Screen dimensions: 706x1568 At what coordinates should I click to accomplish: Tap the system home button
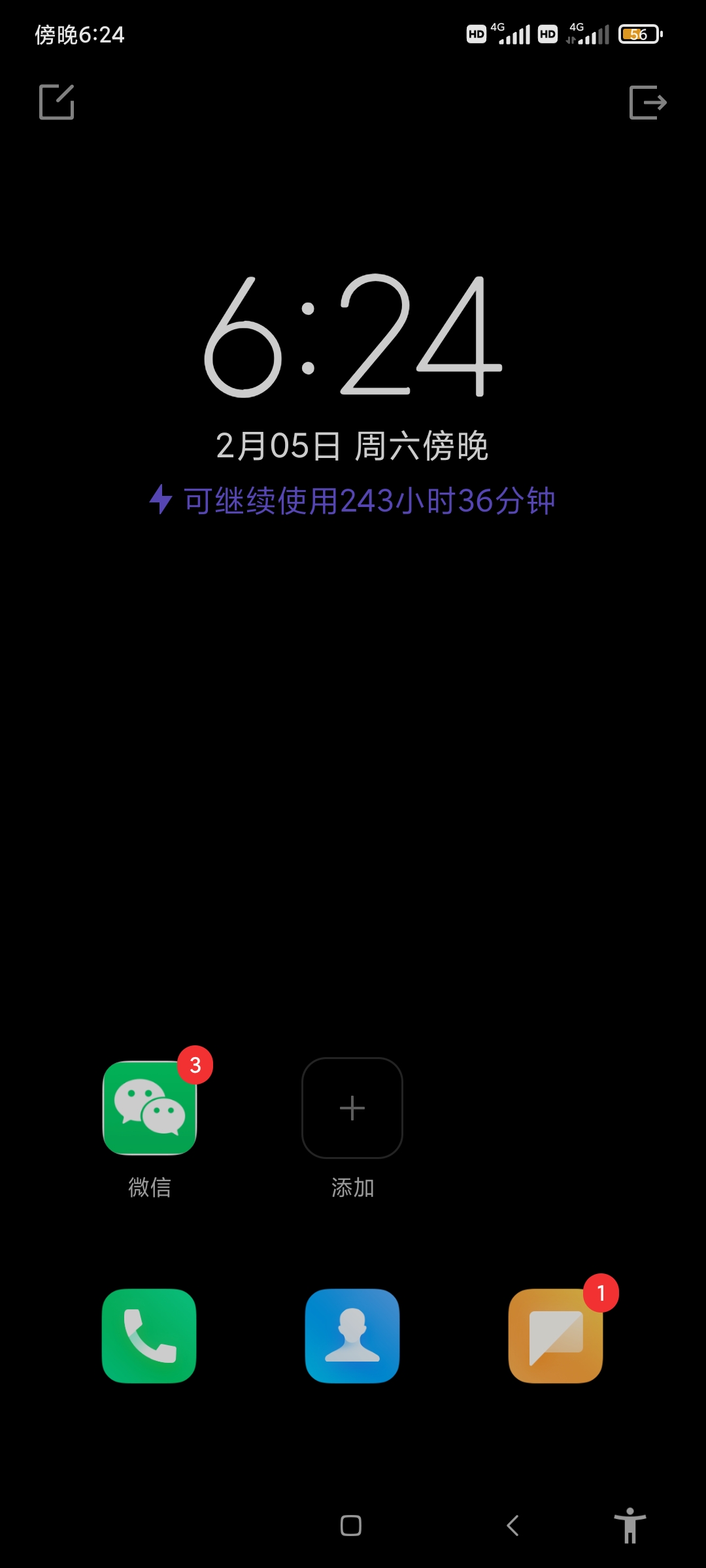click(x=351, y=1526)
